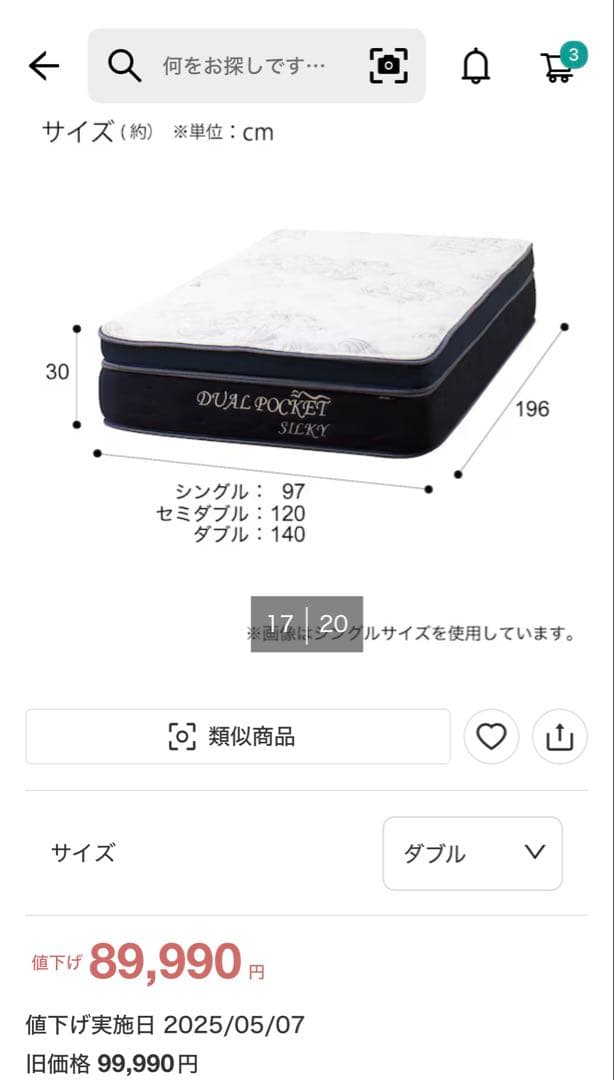Open the shopping cart
The height and width of the screenshot is (1080, 614).
pos(558,66)
